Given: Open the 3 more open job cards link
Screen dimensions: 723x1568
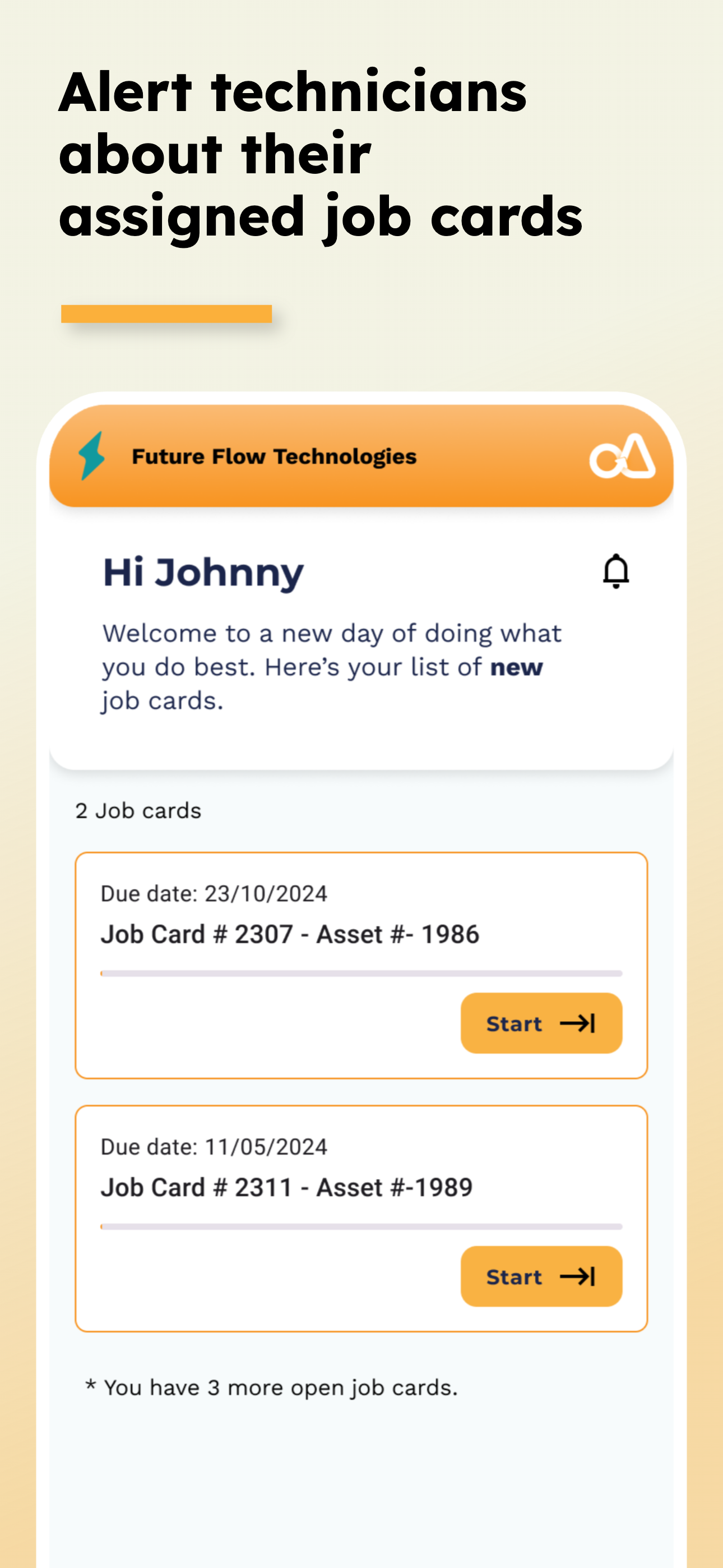Looking at the screenshot, I should tap(271, 1387).
